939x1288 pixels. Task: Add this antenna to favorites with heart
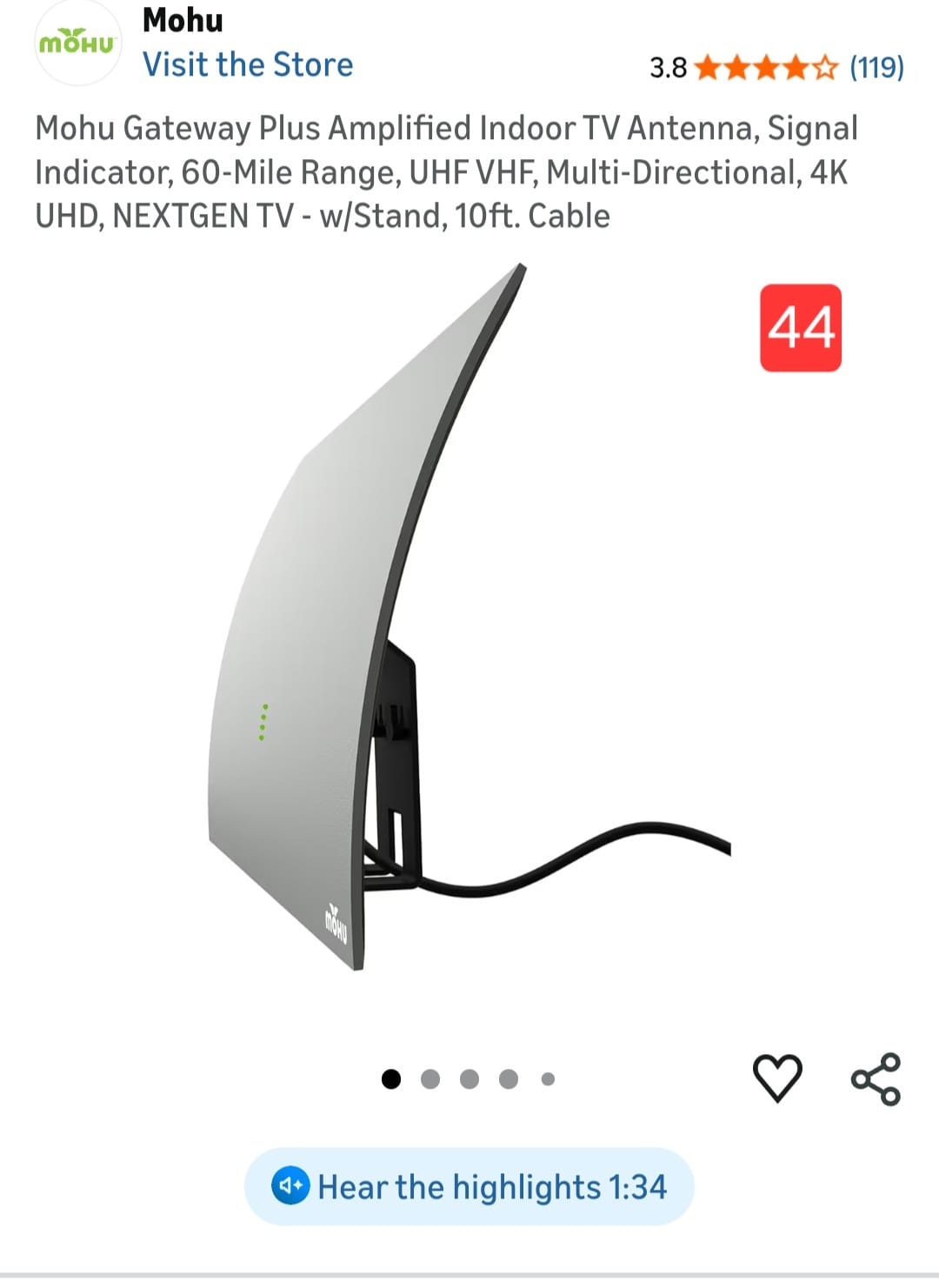pos(776,1078)
